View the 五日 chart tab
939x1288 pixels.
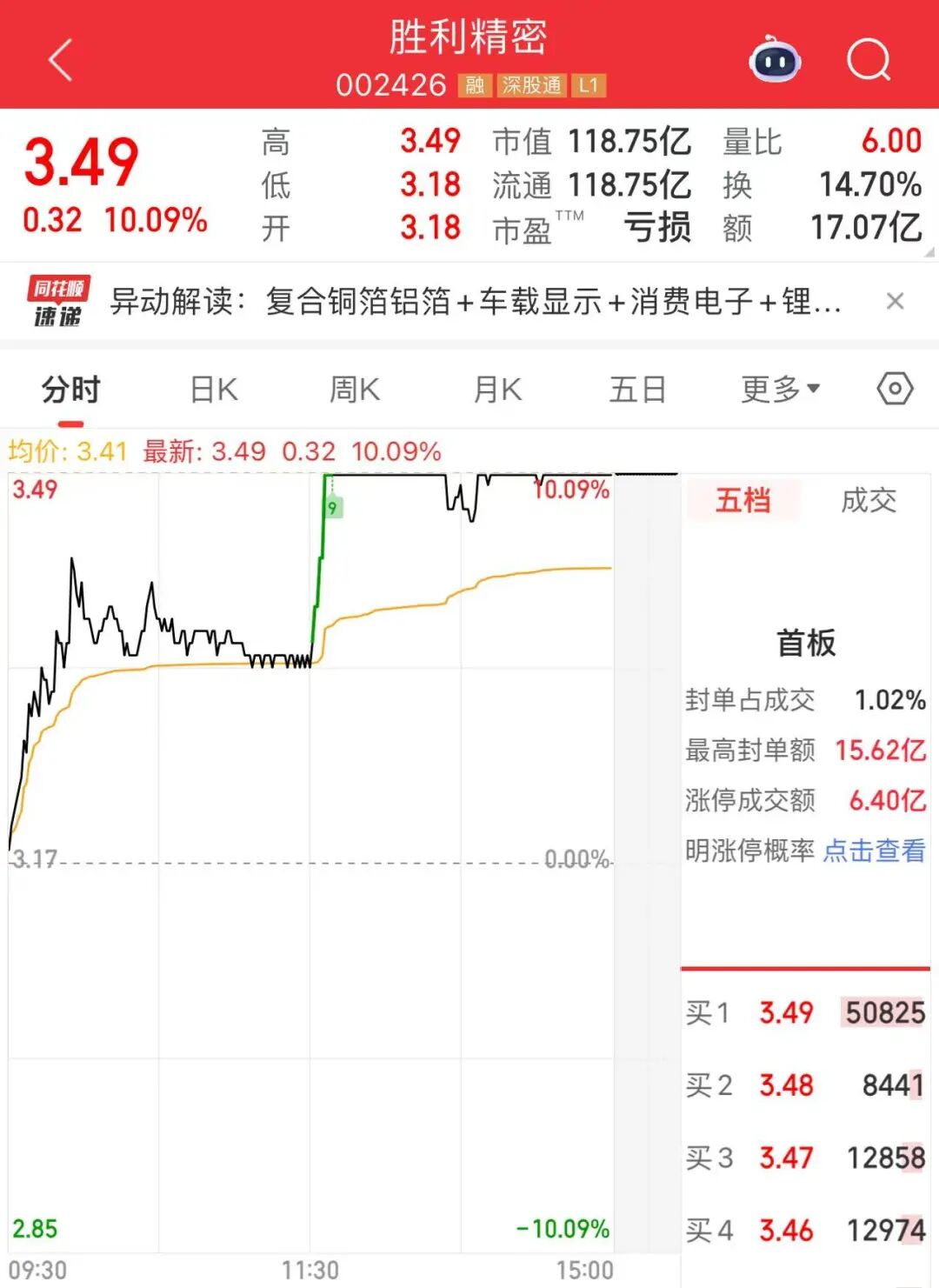click(x=637, y=390)
